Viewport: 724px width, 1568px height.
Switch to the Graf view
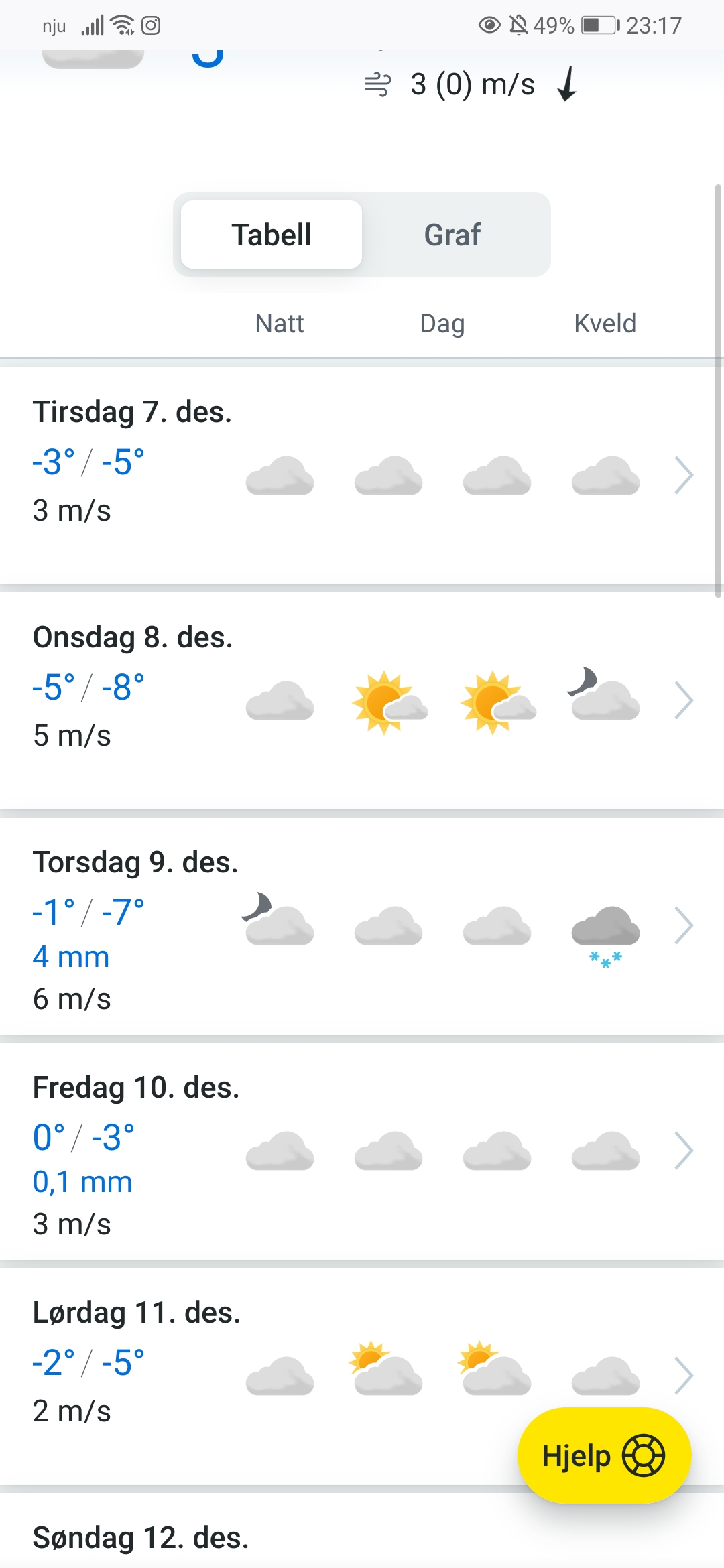452,235
